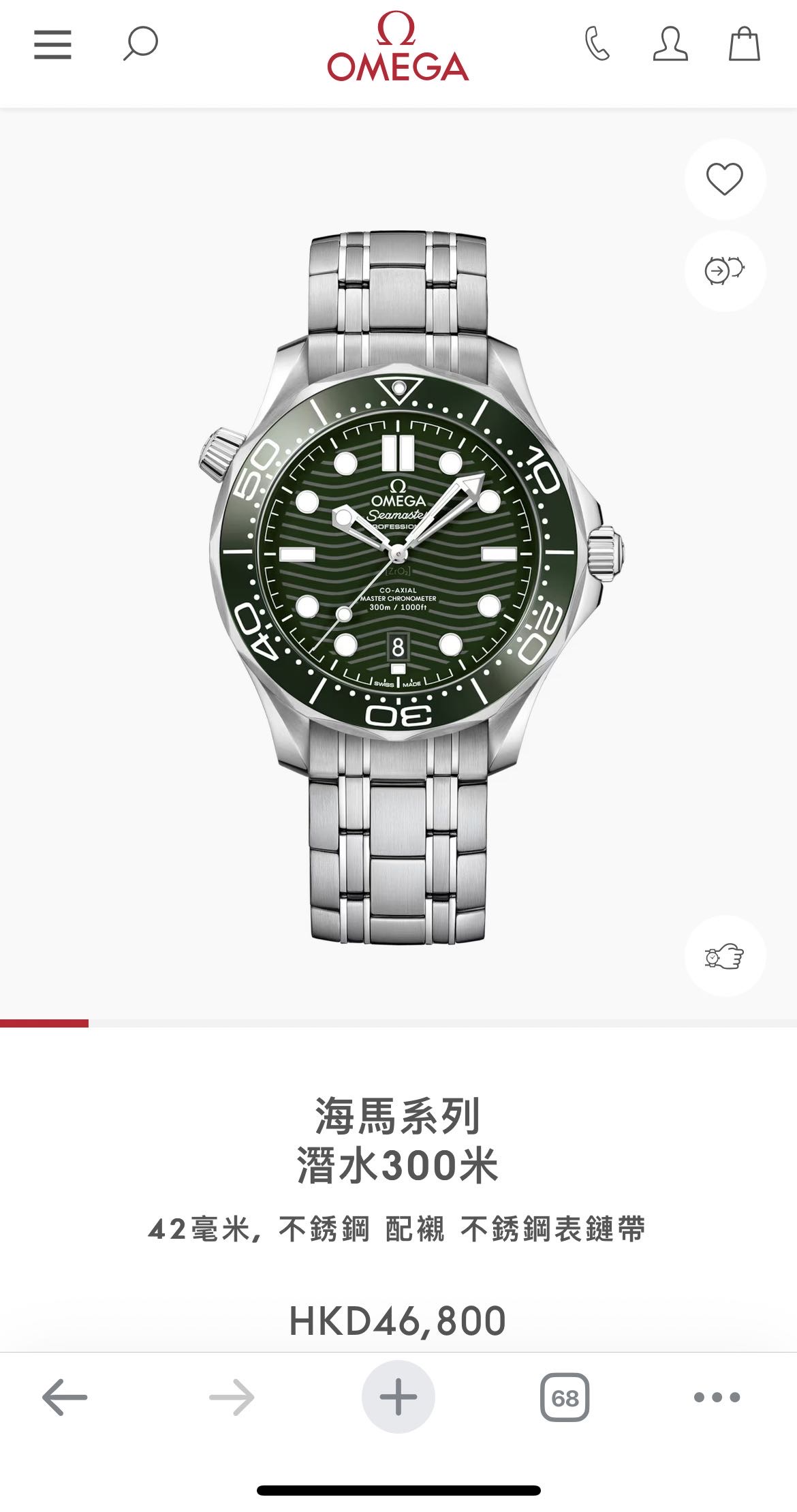
Task: Open the compare watches icon
Action: tap(724, 271)
